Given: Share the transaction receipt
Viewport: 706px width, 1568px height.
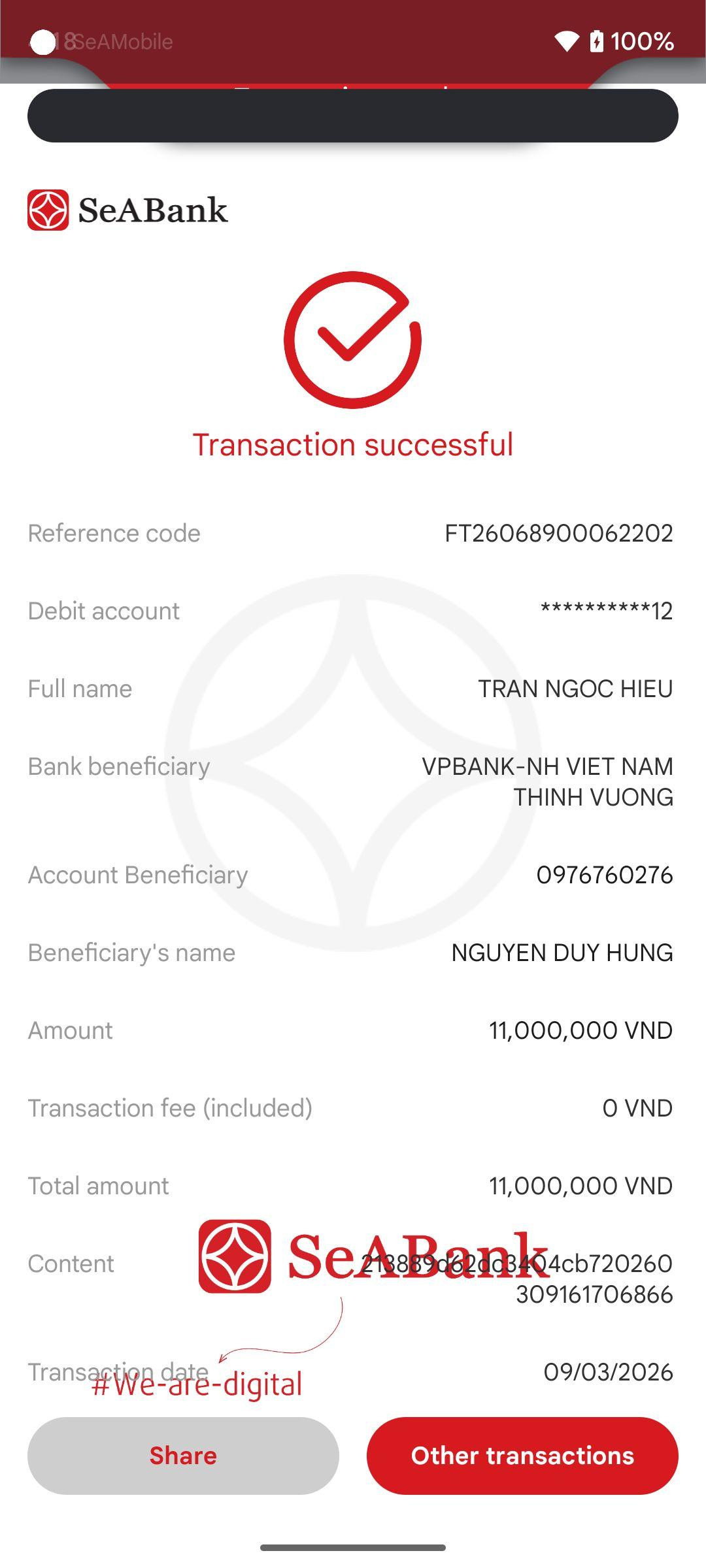Looking at the screenshot, I should coord(183,1456).
